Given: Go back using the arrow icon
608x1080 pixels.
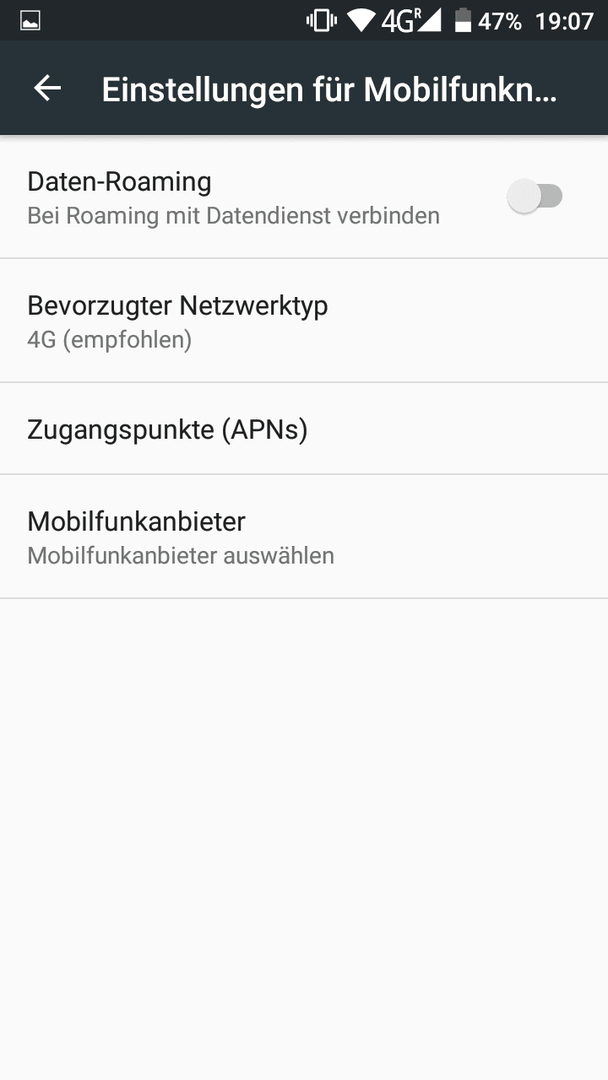Looking at the screenshot, I should [48, 88].
